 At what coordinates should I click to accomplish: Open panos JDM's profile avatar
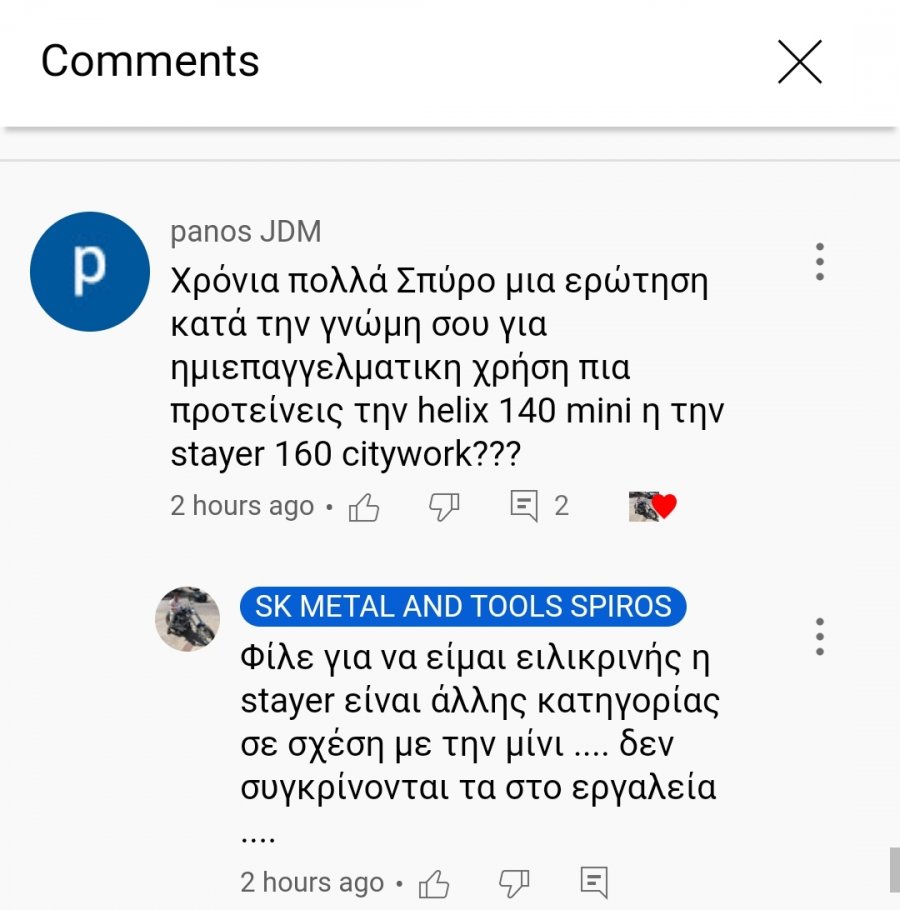[89, 271]
